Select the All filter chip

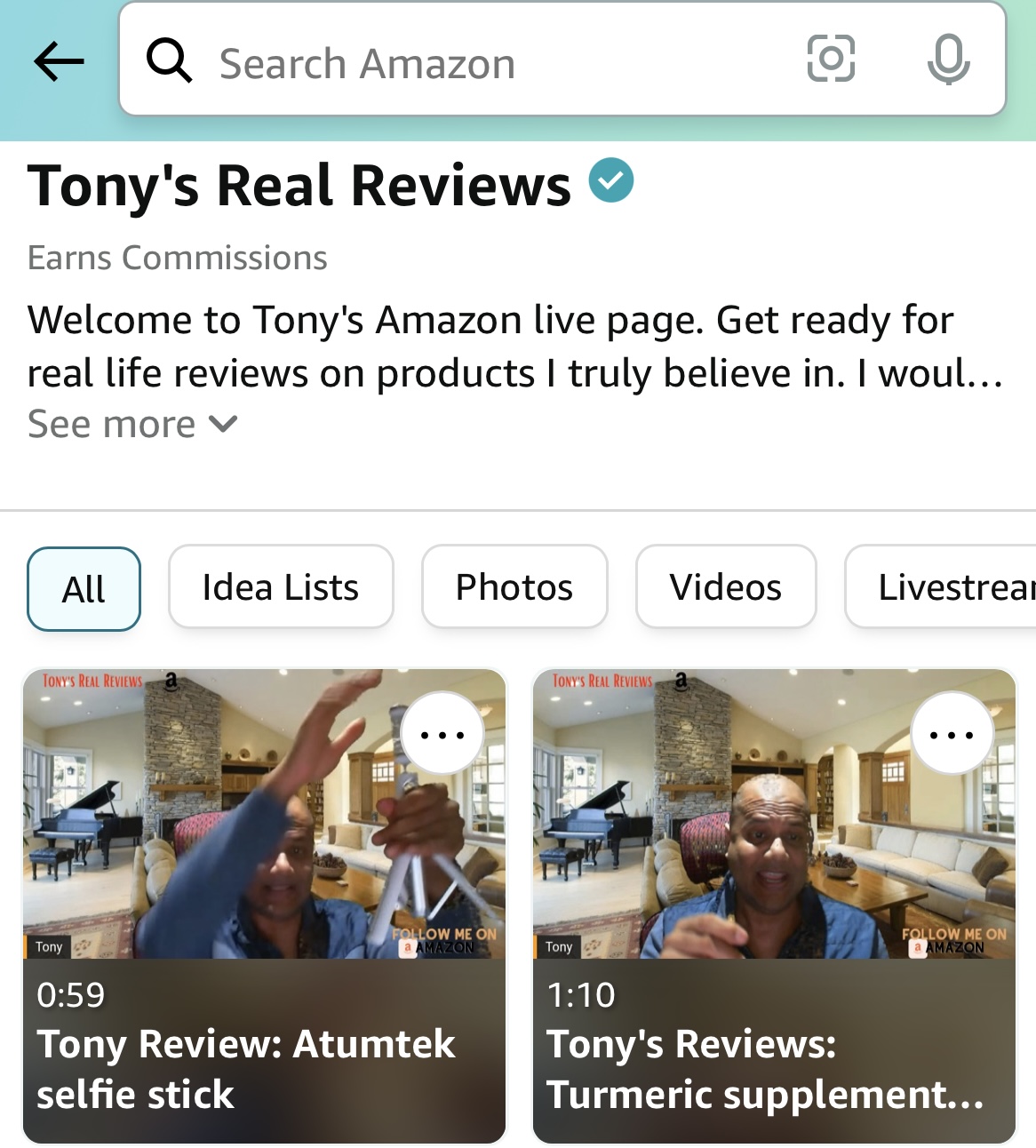click(84, 588)
